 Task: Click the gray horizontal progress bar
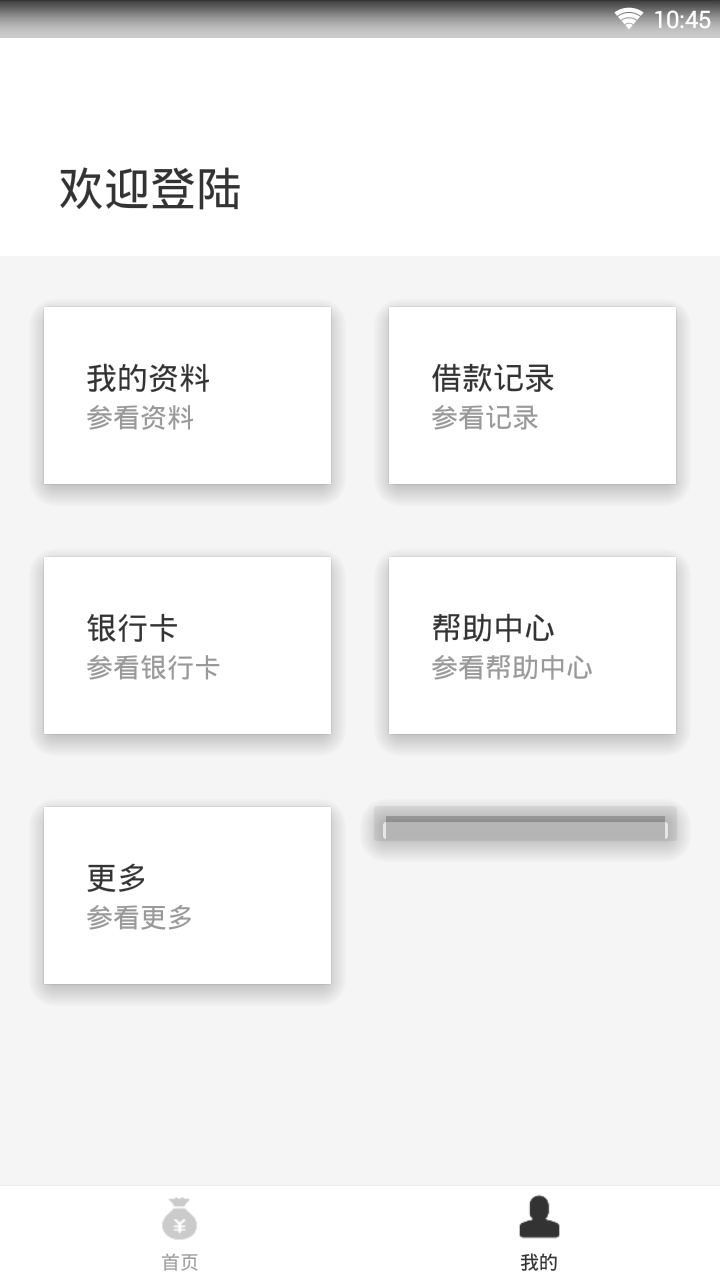[525, 828]
